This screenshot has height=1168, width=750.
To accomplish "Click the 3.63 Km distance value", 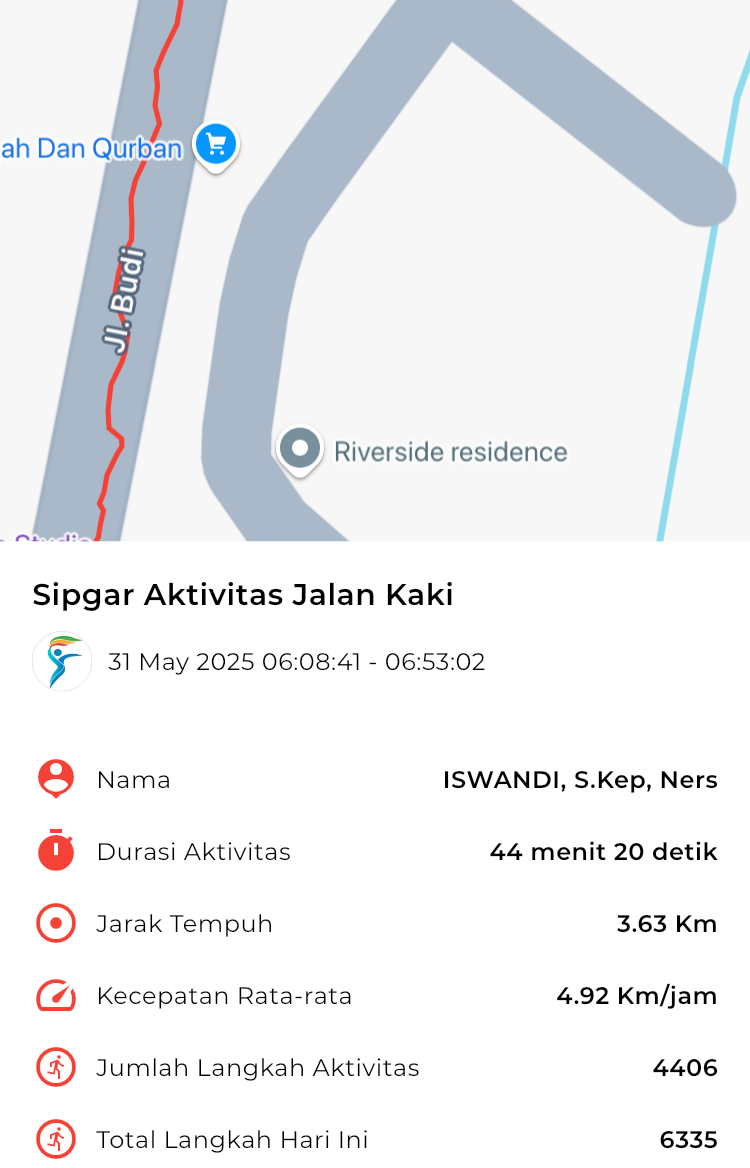I will (x=666, y=923).
